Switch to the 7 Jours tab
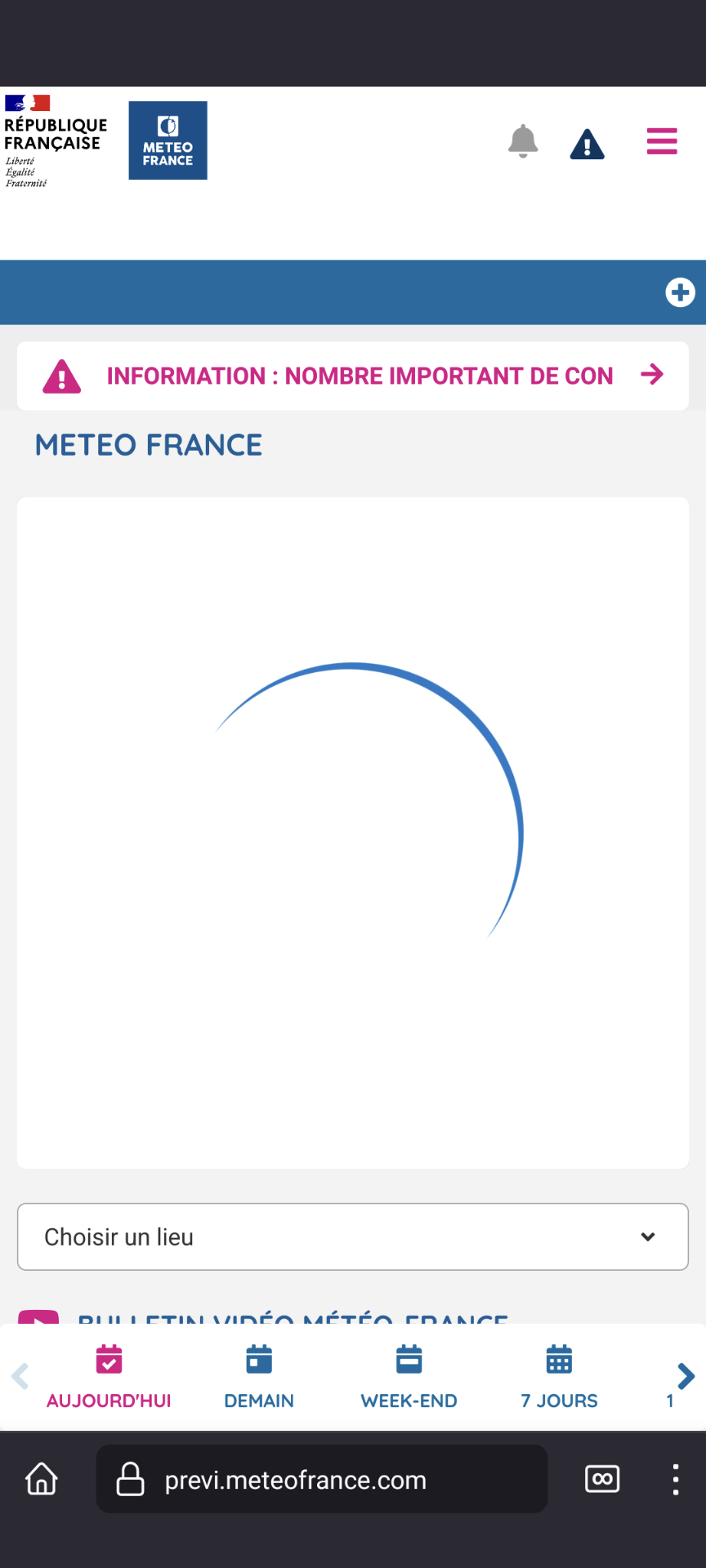 560,1378
